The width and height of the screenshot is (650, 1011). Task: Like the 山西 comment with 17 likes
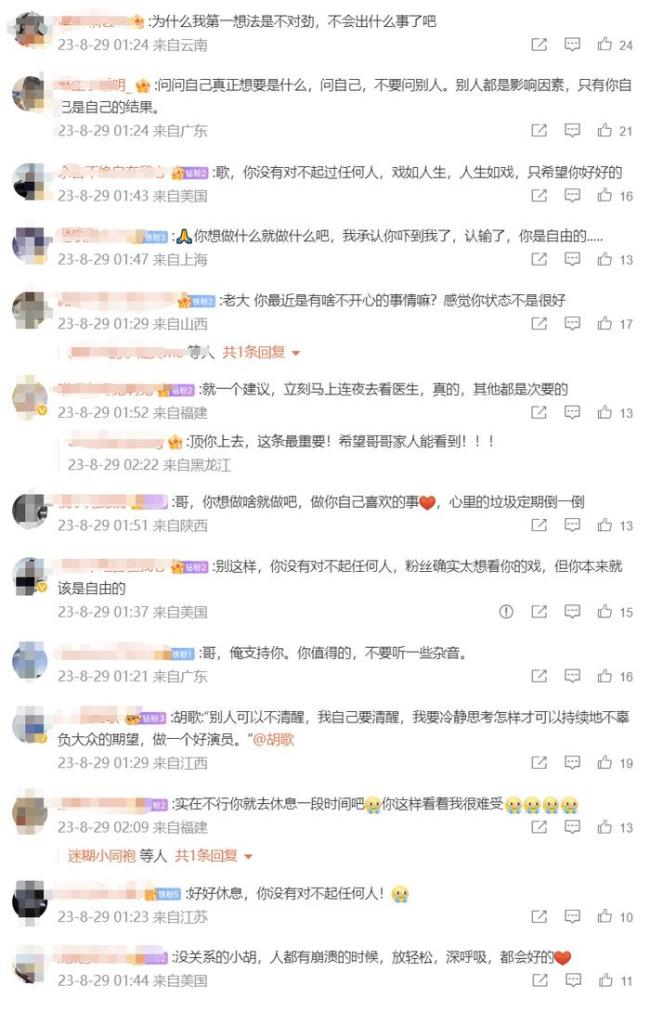coord(605,324)
